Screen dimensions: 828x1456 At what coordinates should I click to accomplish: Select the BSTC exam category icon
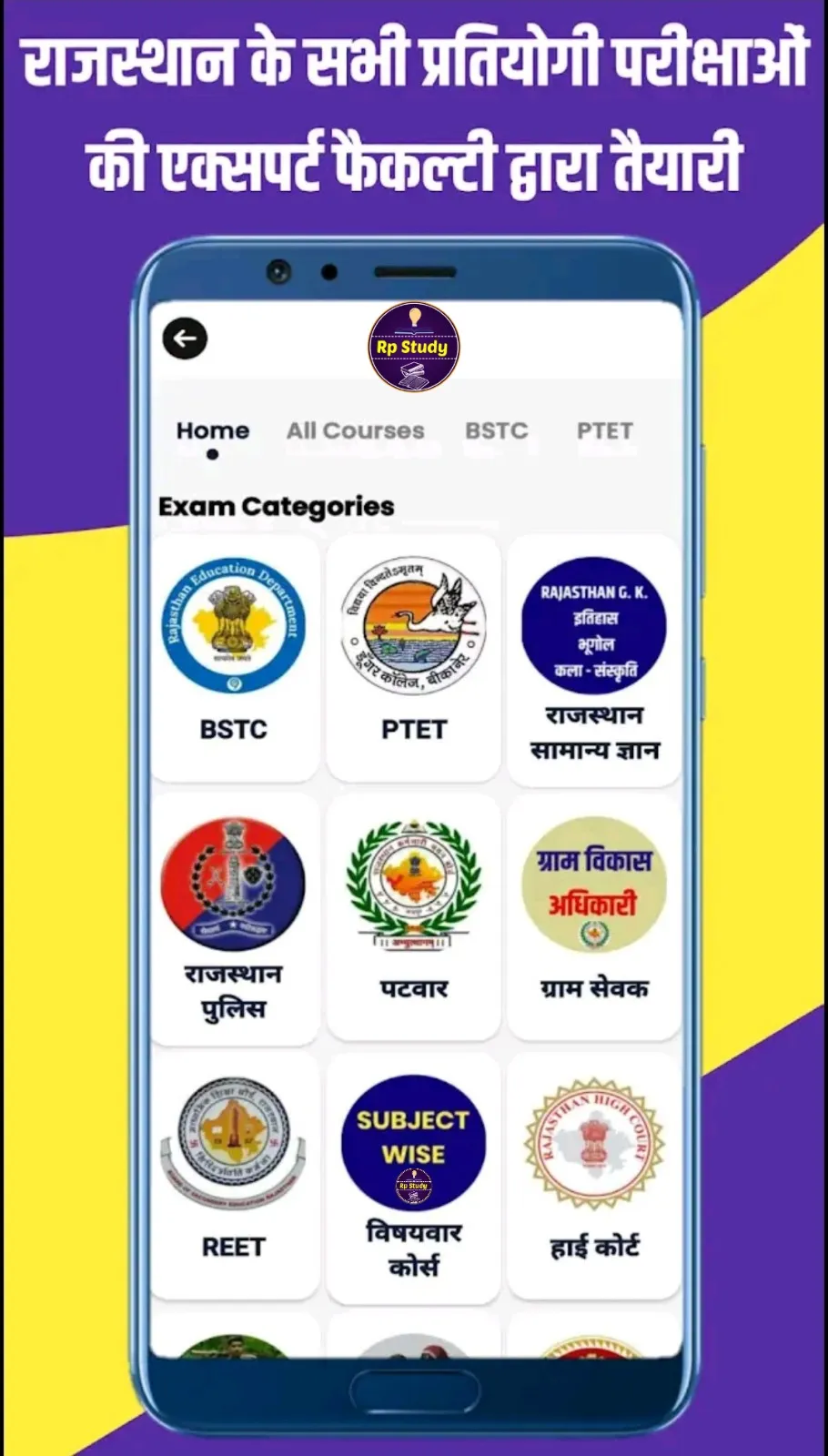click(x=235, y=625)
